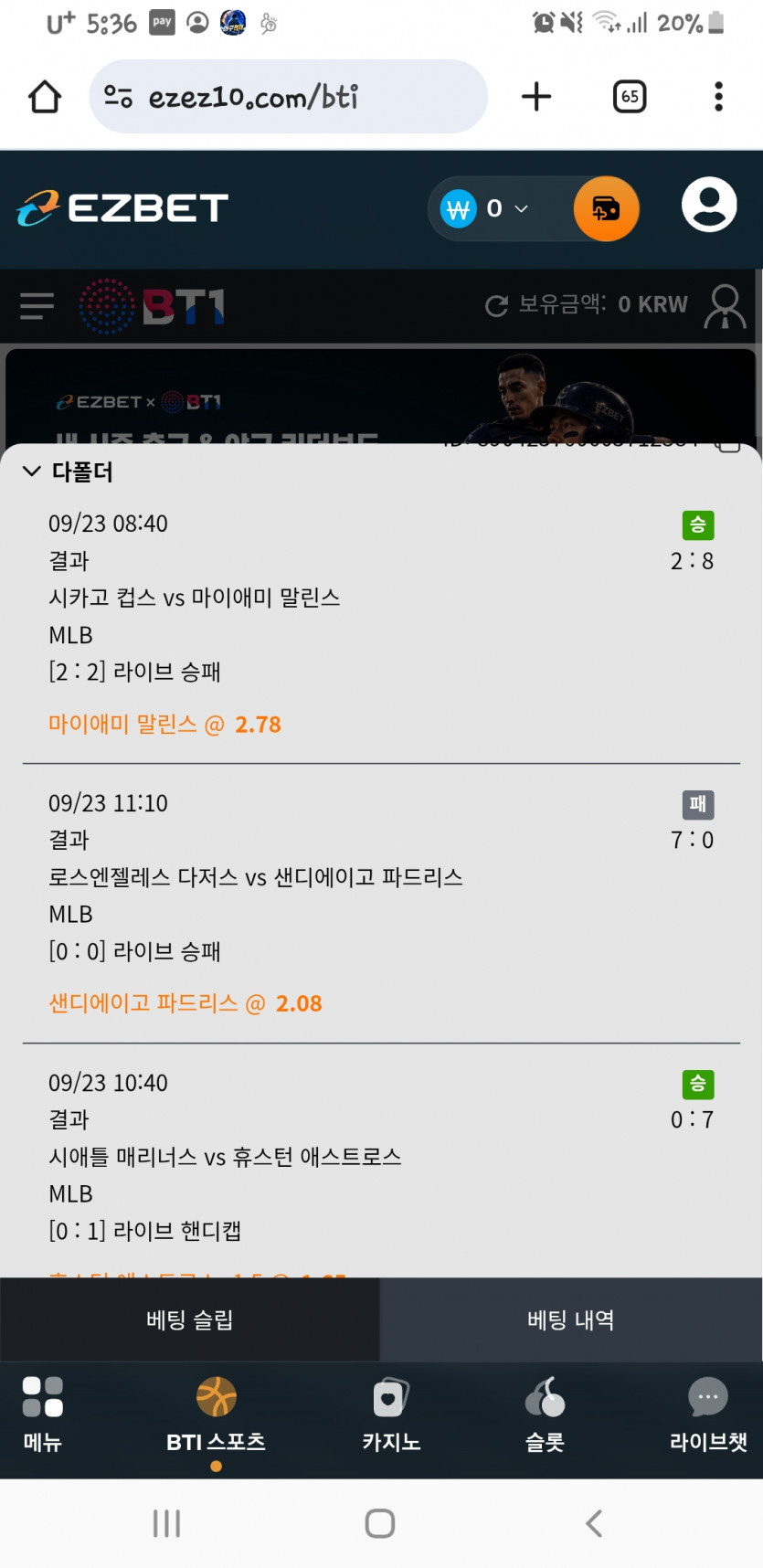Open the tab switcher showing 65

point(630,96)
